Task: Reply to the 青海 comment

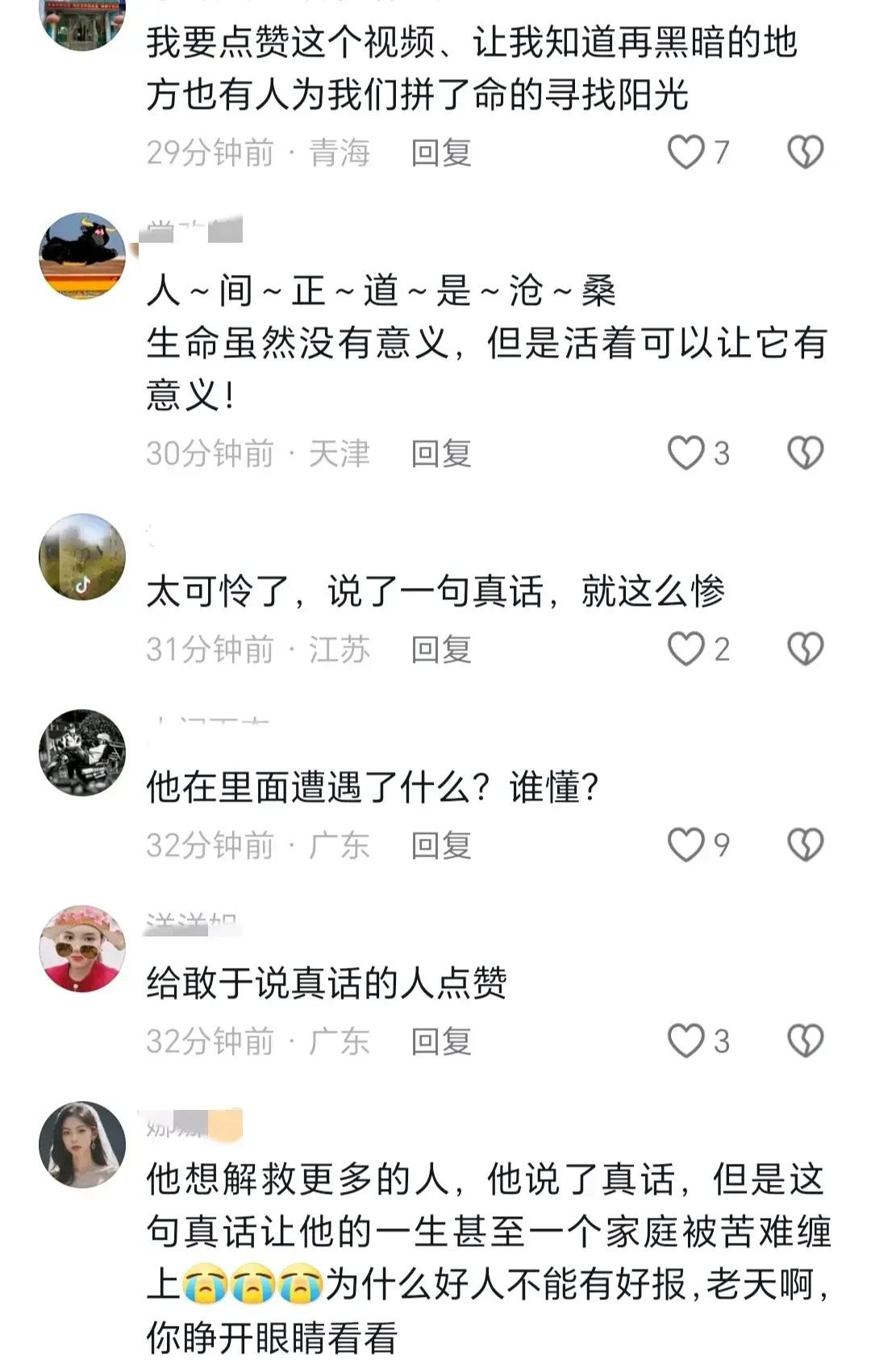Action: point(440,152)
